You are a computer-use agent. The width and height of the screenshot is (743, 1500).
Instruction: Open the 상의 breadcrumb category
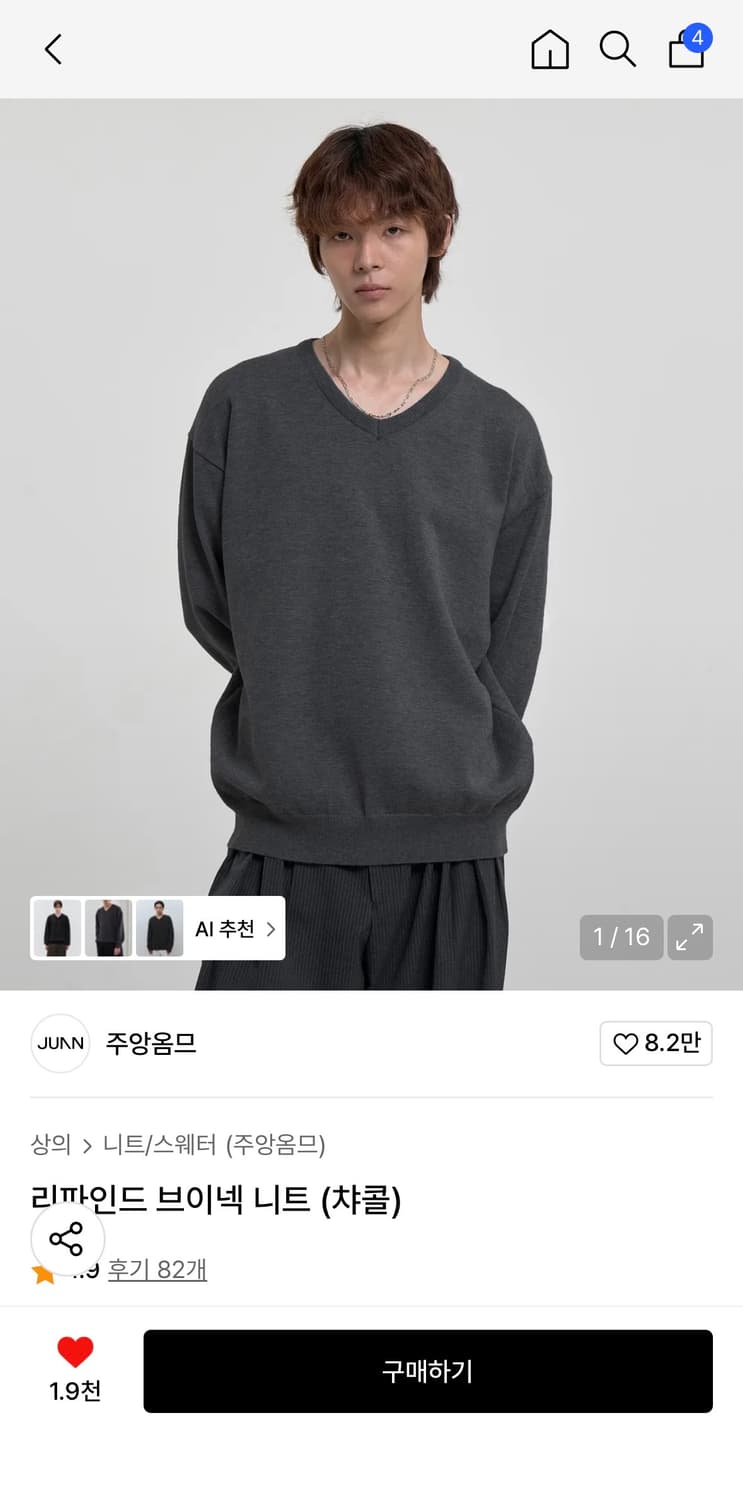click(x=50, y=1146)
